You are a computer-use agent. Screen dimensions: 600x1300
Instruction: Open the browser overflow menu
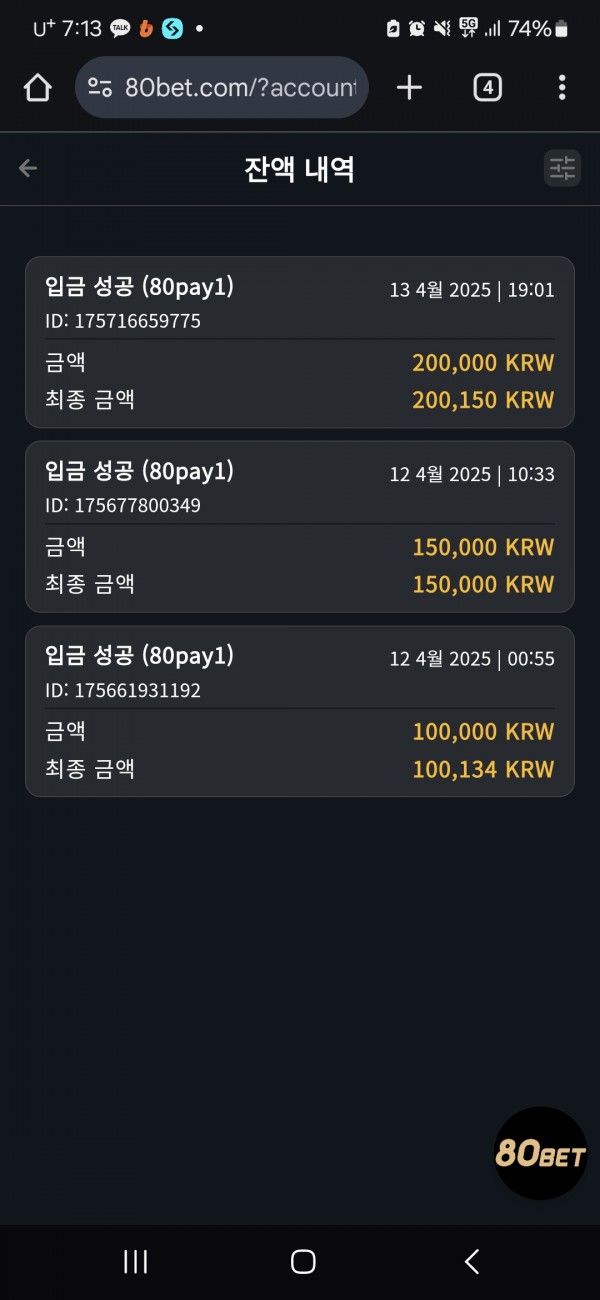(x=562, y=88)
